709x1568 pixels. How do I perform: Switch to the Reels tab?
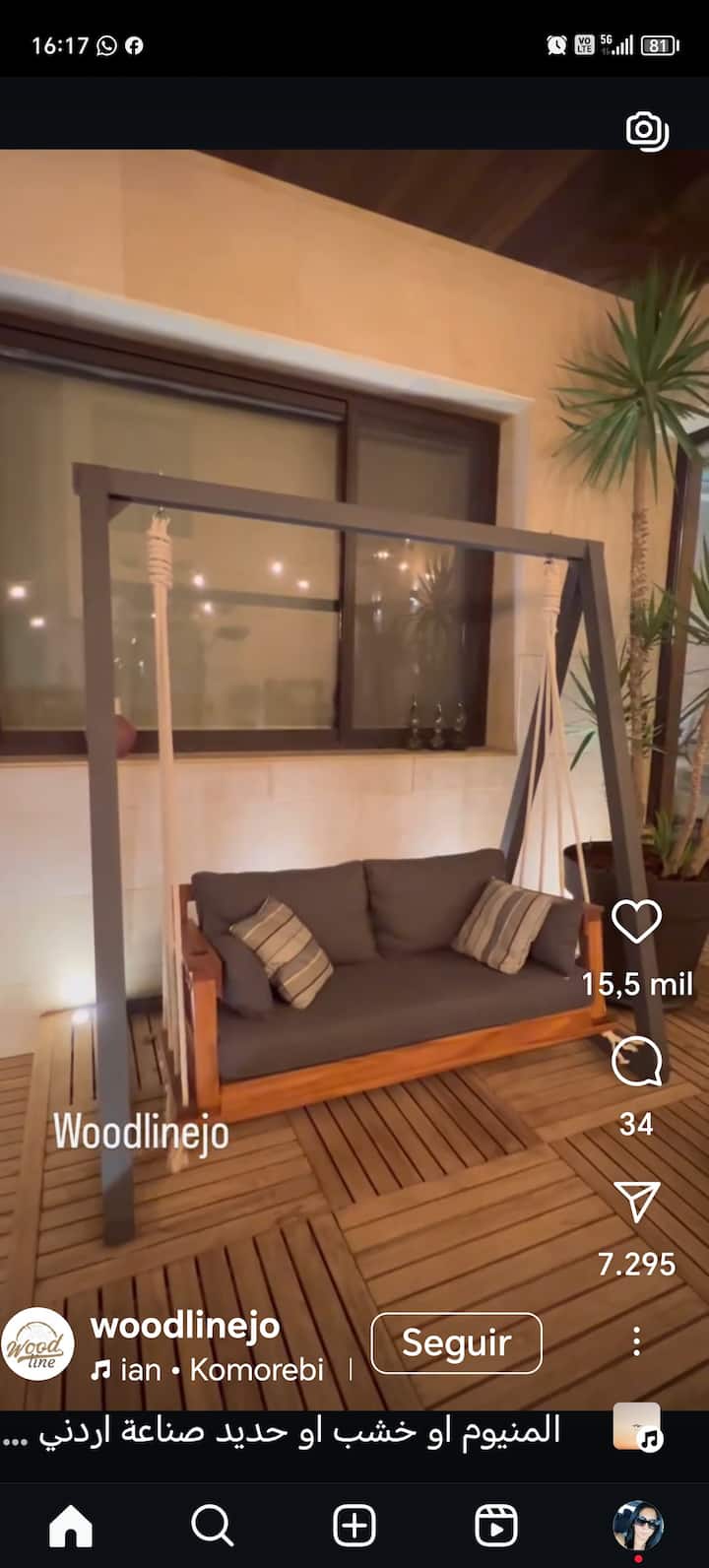pos(496,1526)
